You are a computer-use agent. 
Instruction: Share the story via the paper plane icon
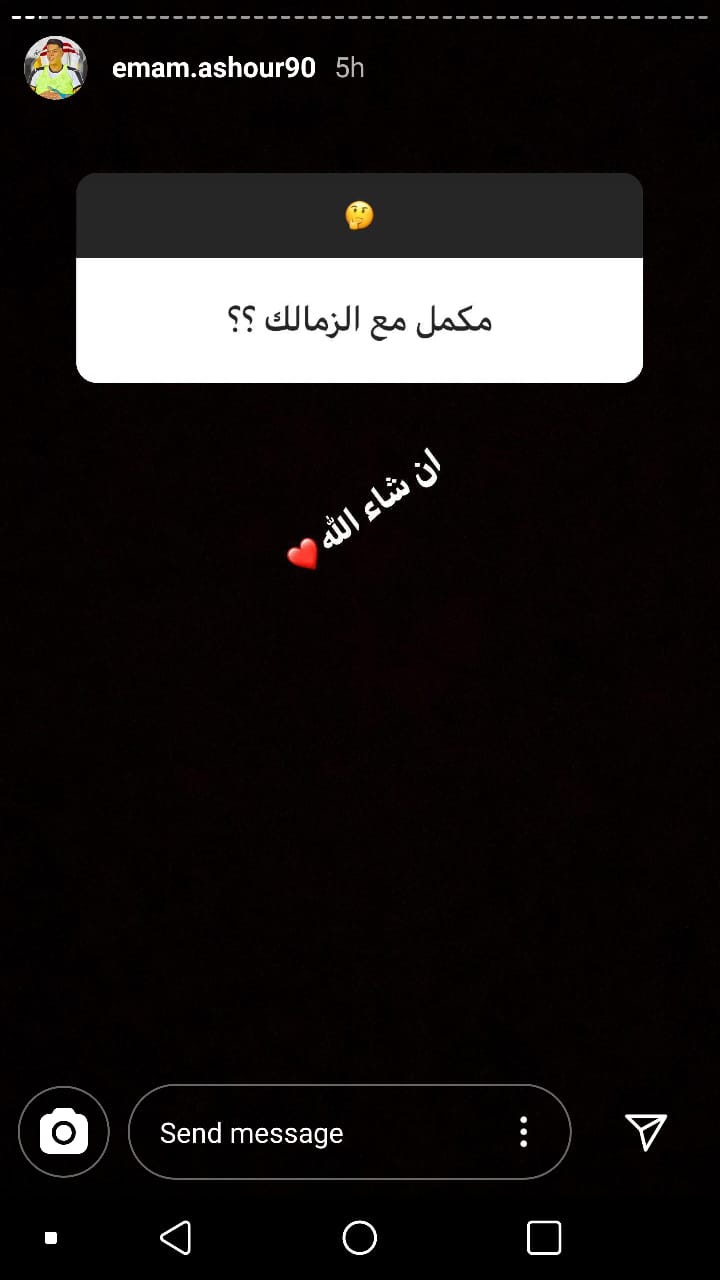[647, 1131]
